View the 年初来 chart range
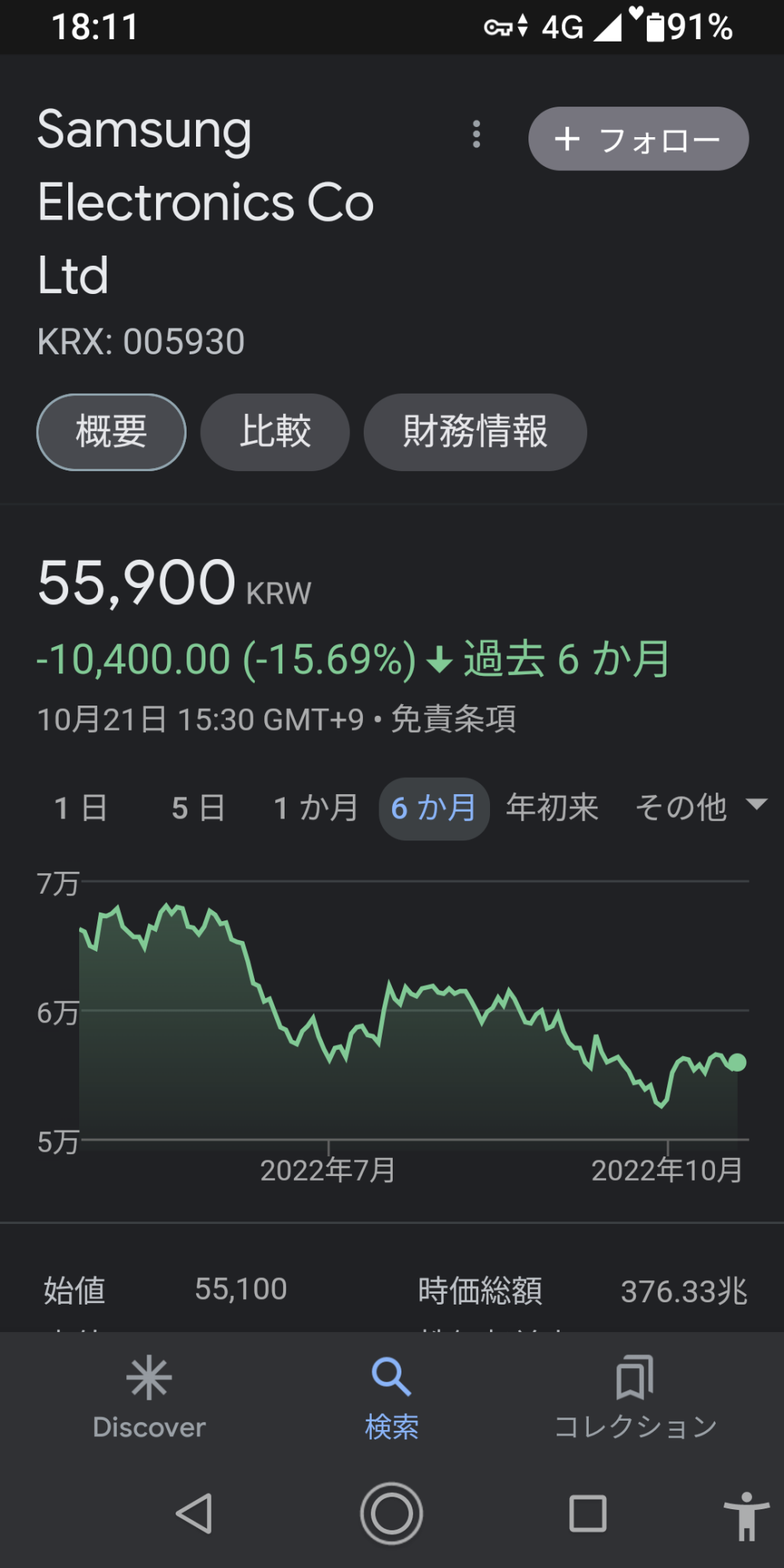Screen dimensions: 784x1568 click(552, 808)
